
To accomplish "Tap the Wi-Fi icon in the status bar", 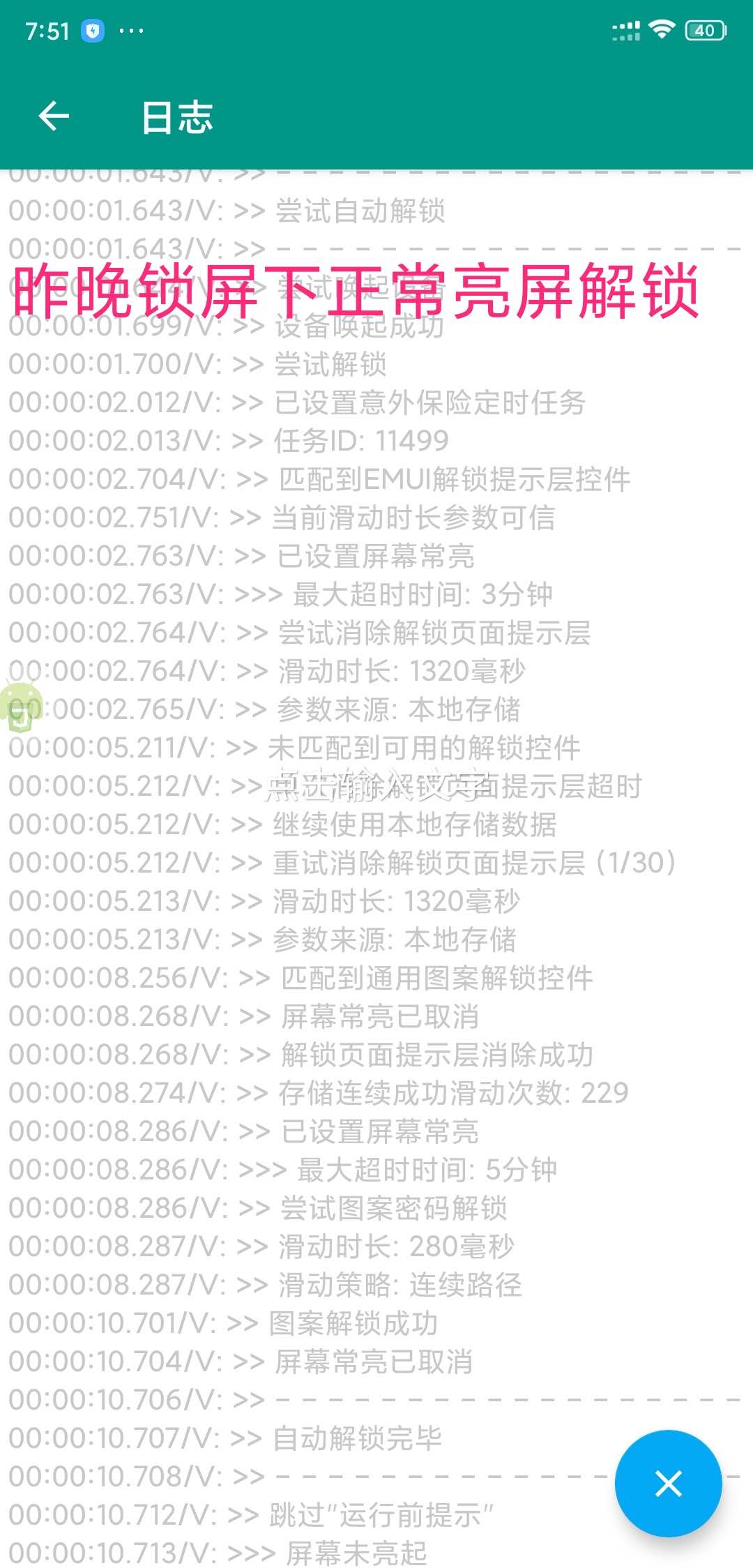I will [x=662, y=29].
